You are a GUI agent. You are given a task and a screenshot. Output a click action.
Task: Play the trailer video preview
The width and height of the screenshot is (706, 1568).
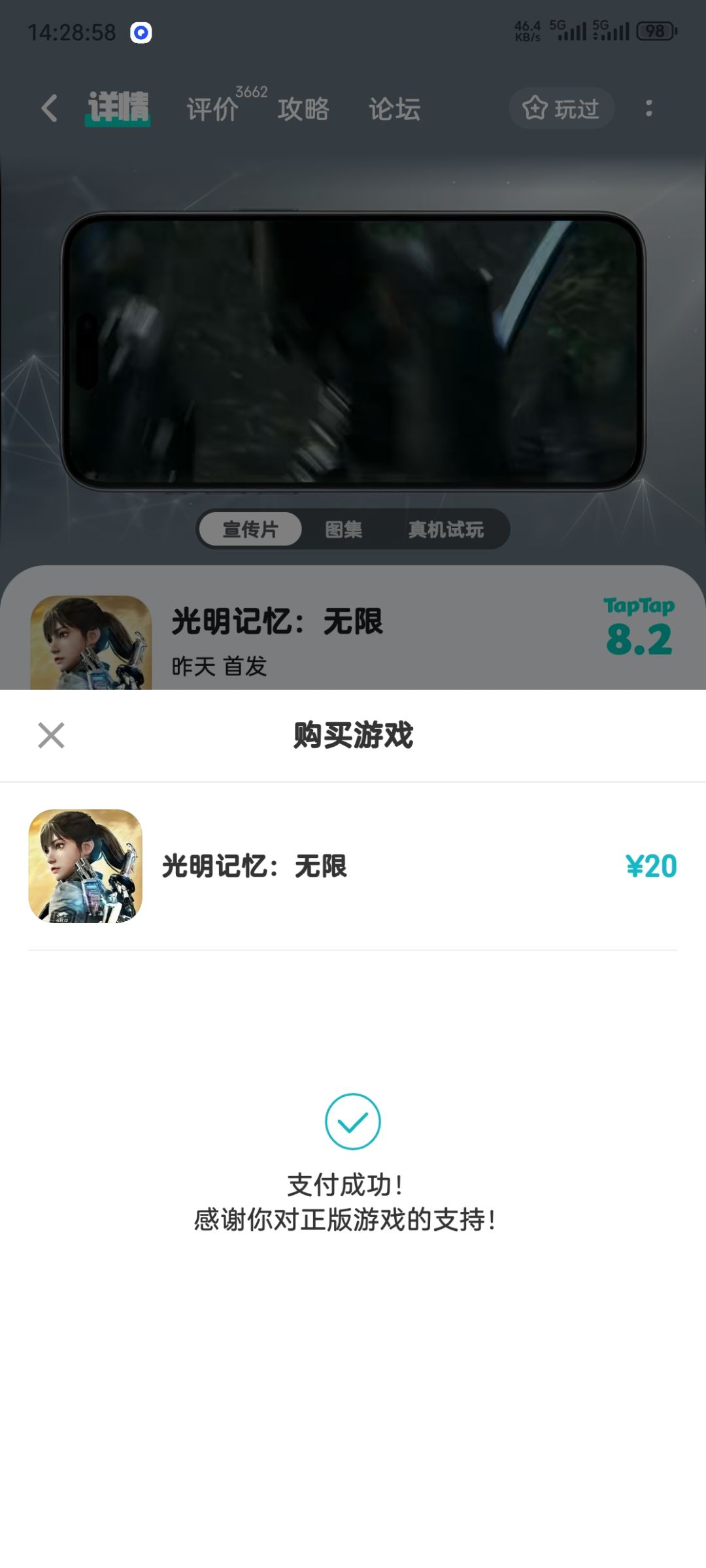tap(353, 351)
